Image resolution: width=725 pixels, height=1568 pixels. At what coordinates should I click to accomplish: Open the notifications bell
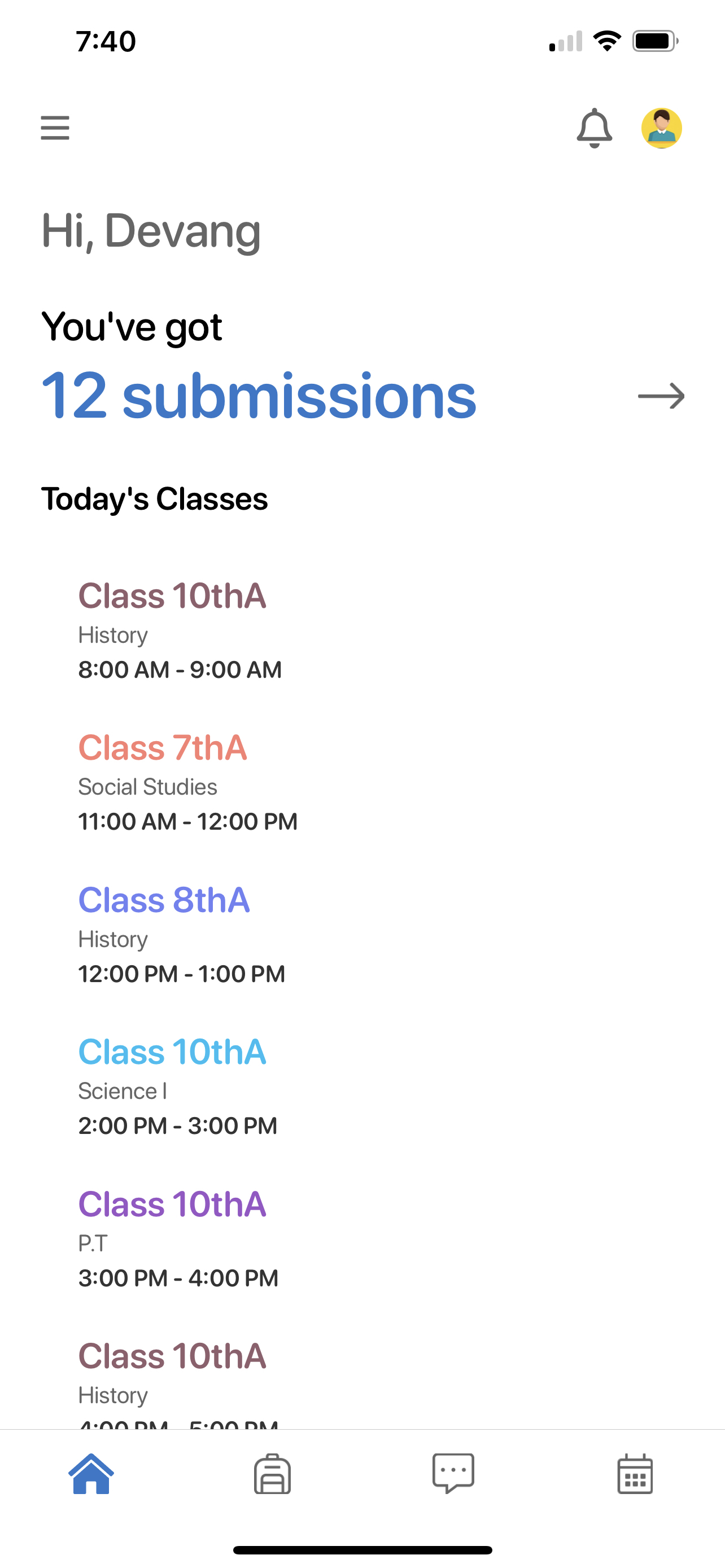click(594, 128)
